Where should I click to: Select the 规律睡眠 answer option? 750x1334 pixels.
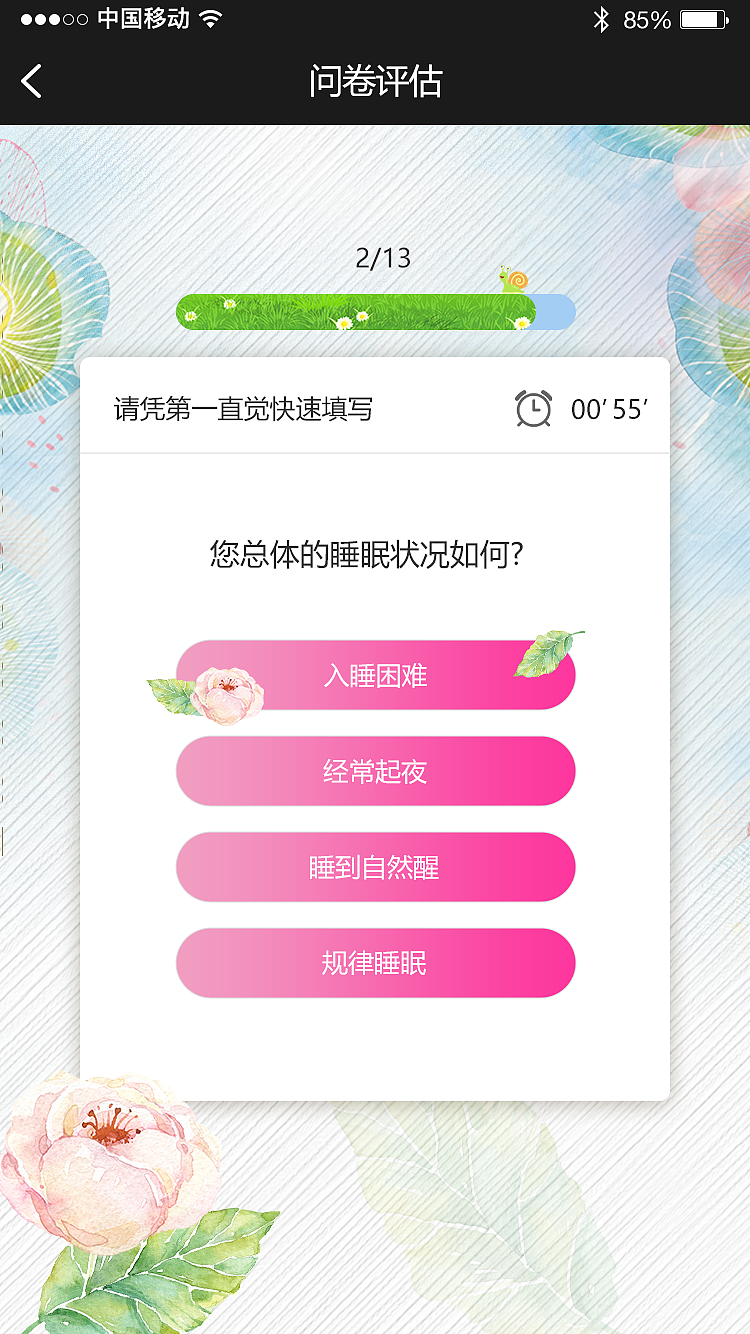pos(375,962)
